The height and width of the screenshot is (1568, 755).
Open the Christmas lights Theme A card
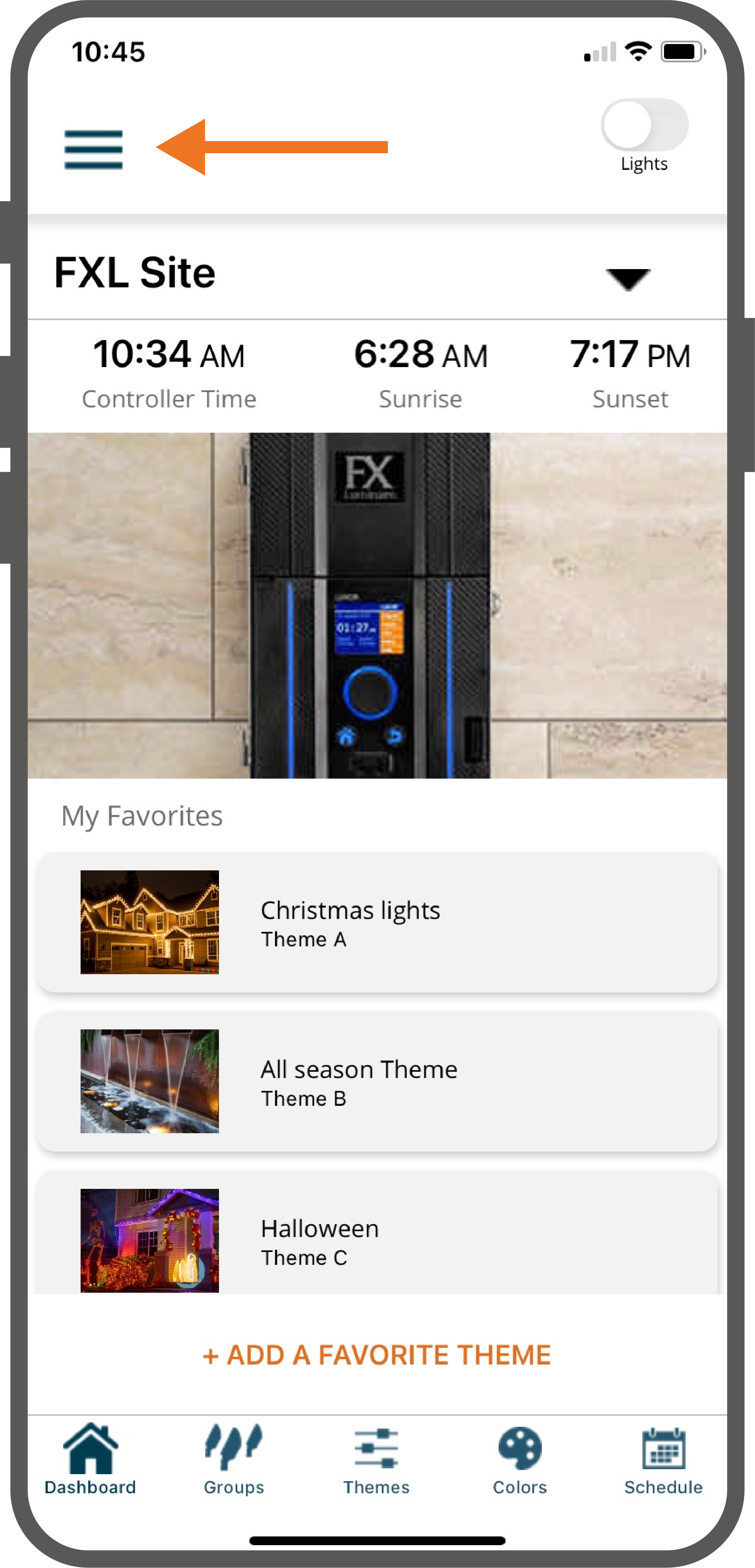pos(377,922)
